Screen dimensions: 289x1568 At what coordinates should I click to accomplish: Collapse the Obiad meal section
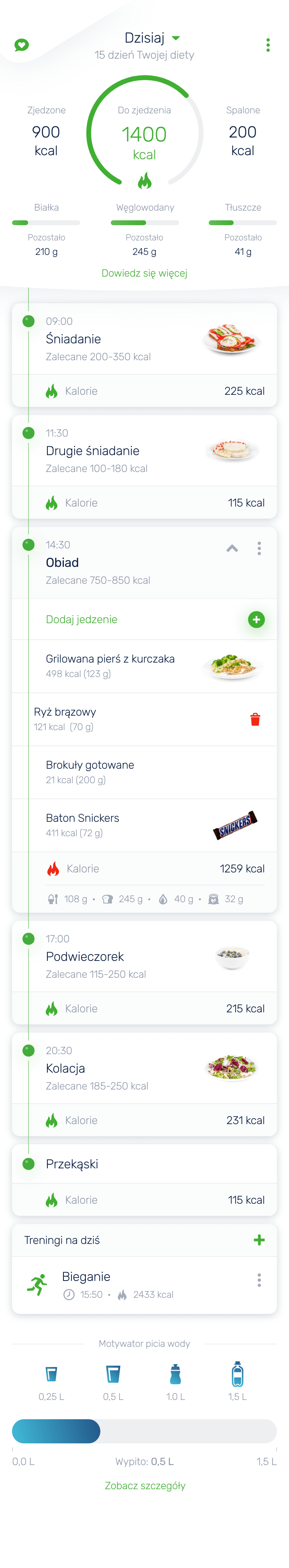click(x=232, y=548)
